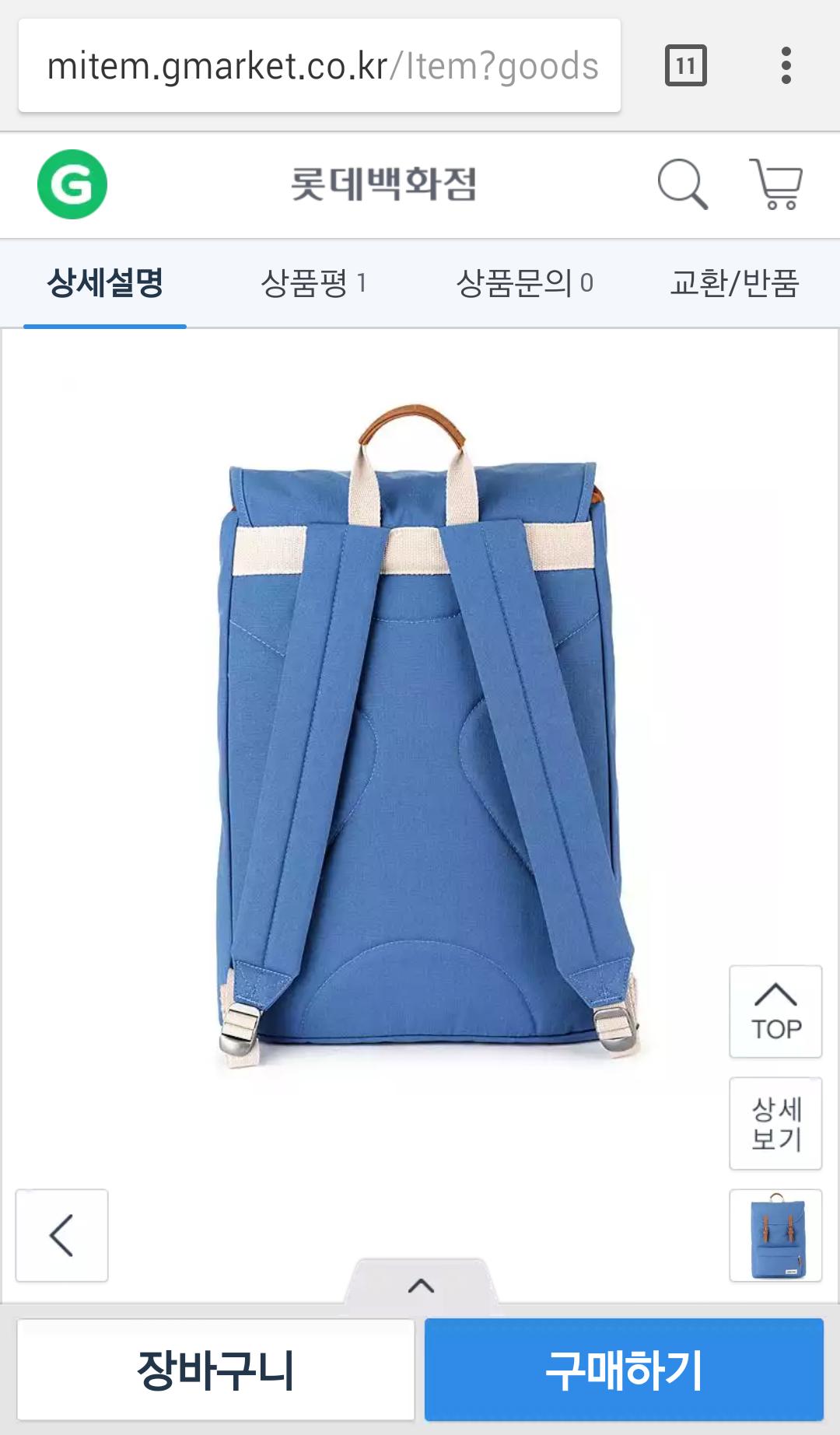Switch to the 상품평 reviews tab

point(314,283)
